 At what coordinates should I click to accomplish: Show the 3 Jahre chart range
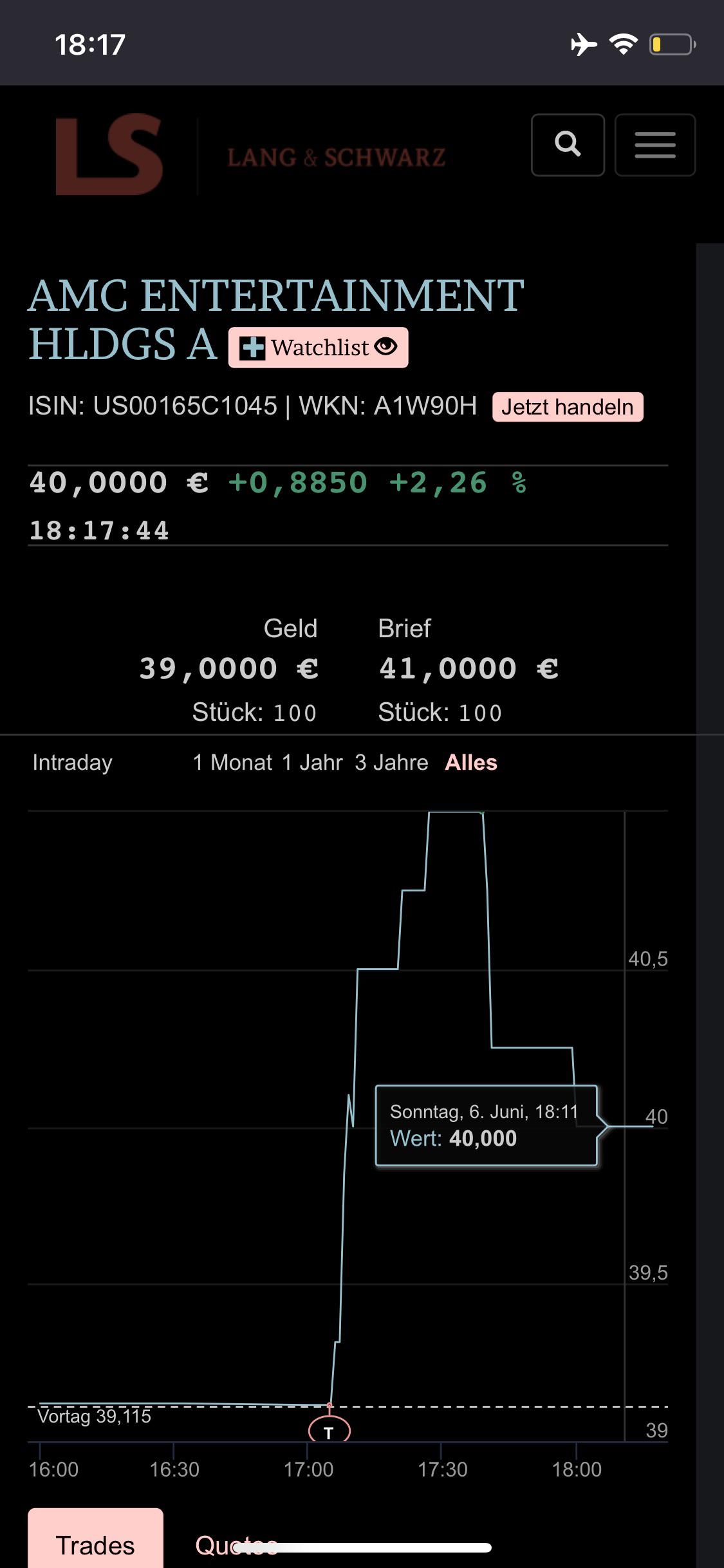pos(391,763)
